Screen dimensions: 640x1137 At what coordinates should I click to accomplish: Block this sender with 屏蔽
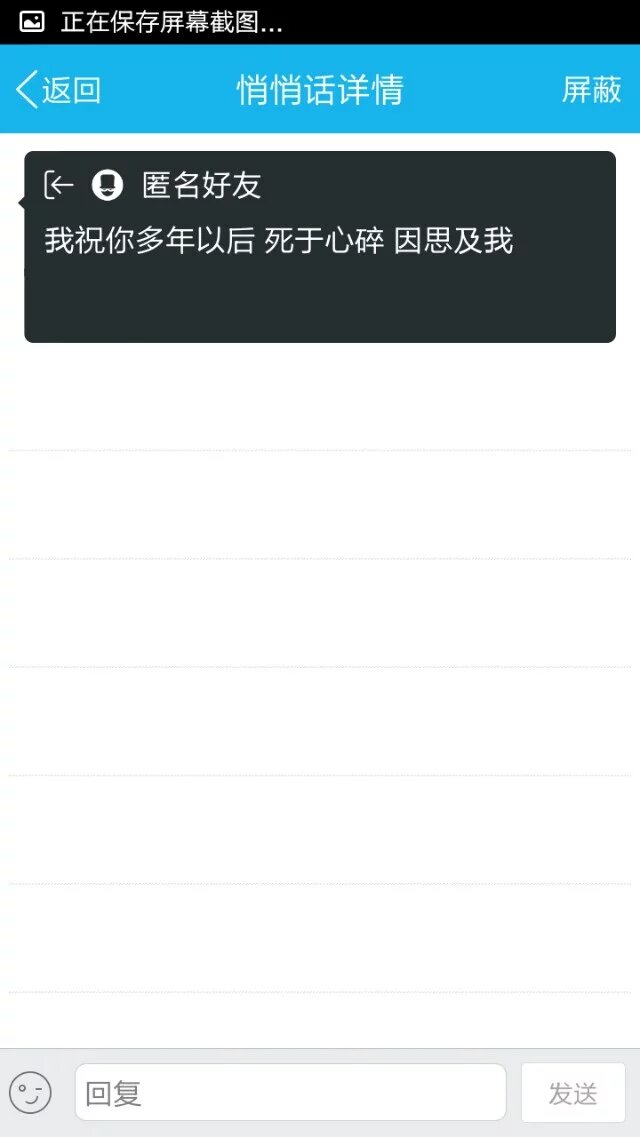pos(591,90)
